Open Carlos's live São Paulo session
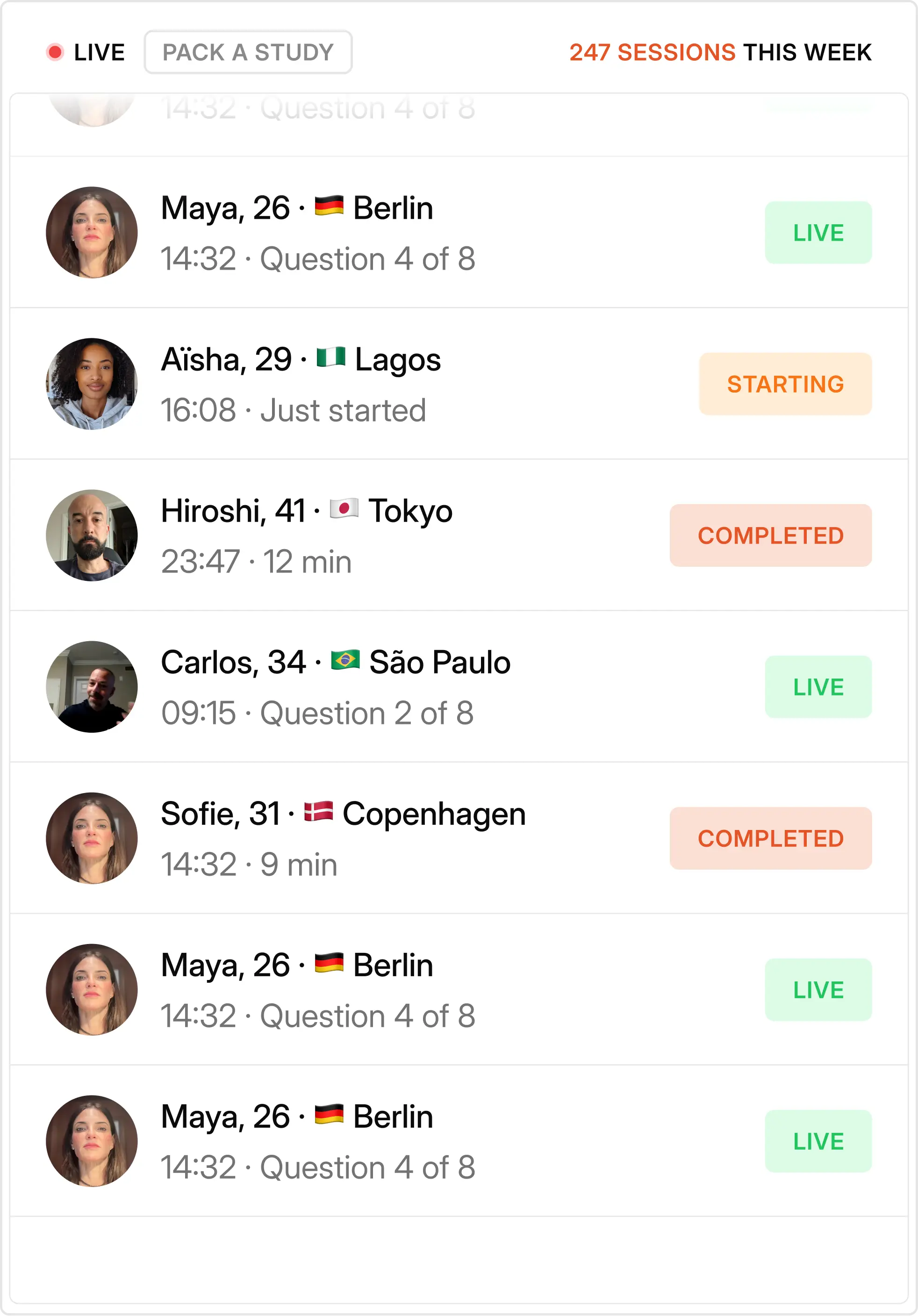This screenshot has width=918, height=1316. coord(459,686)
